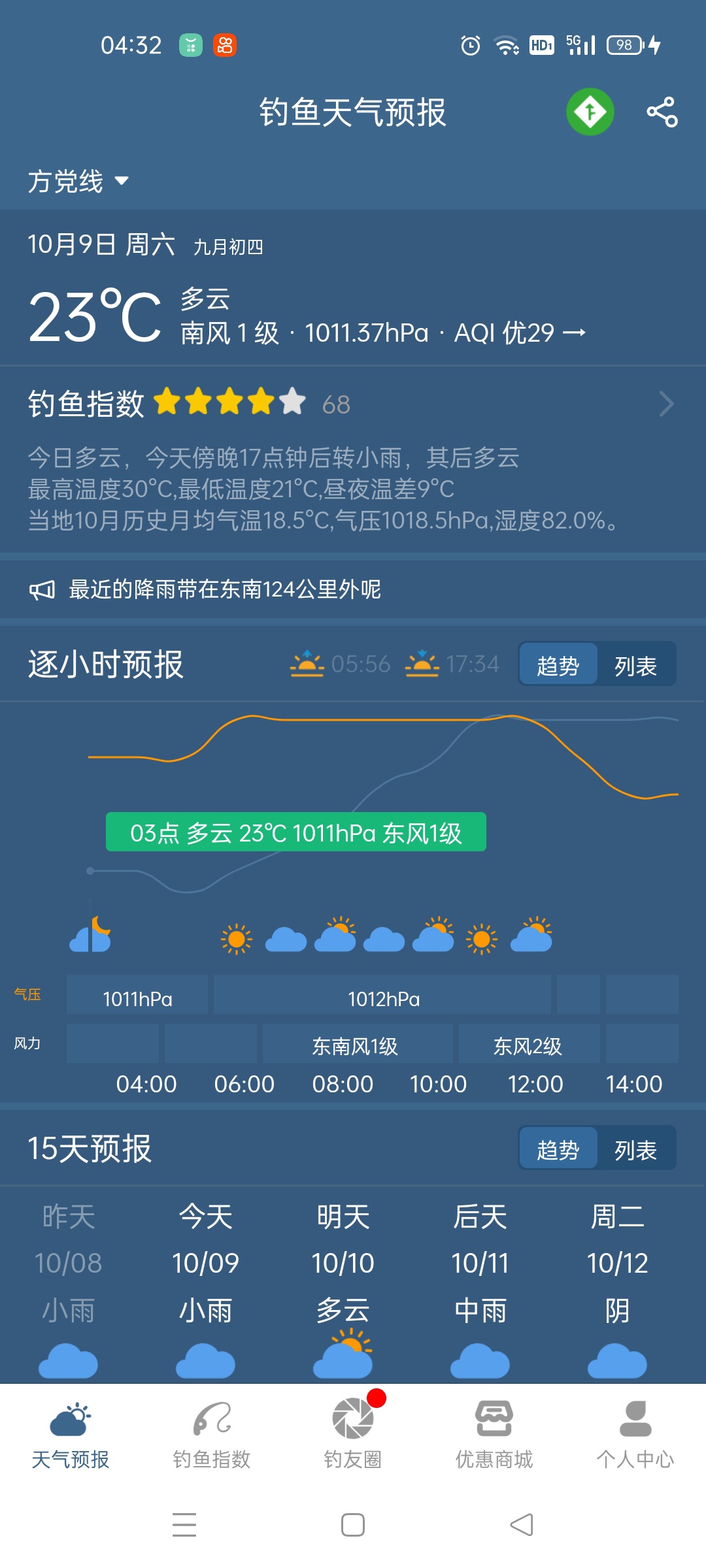
Task: Open AQI 优29 air quality details
Action: pos(519,333)
